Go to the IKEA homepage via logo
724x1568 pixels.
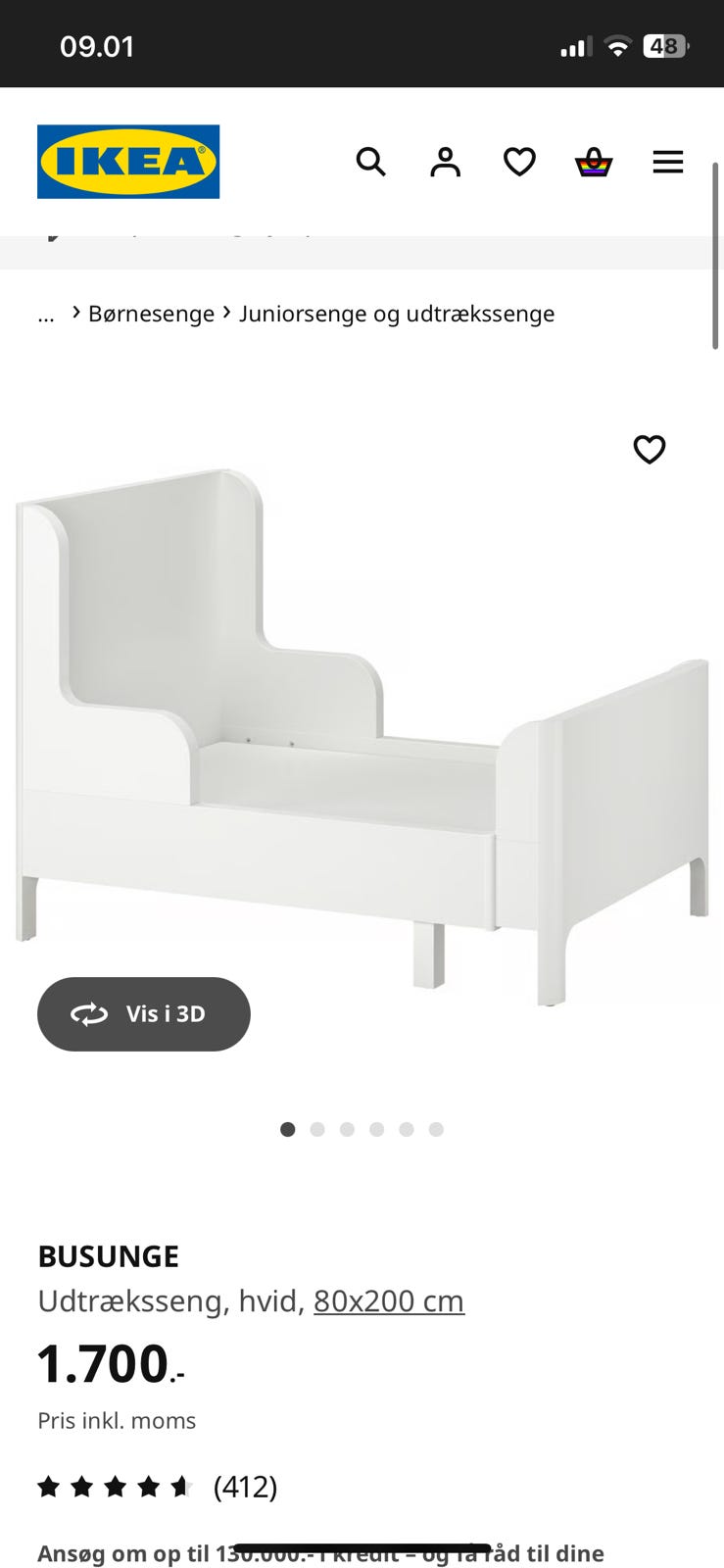pyautogui.click(x=128, y=162)
